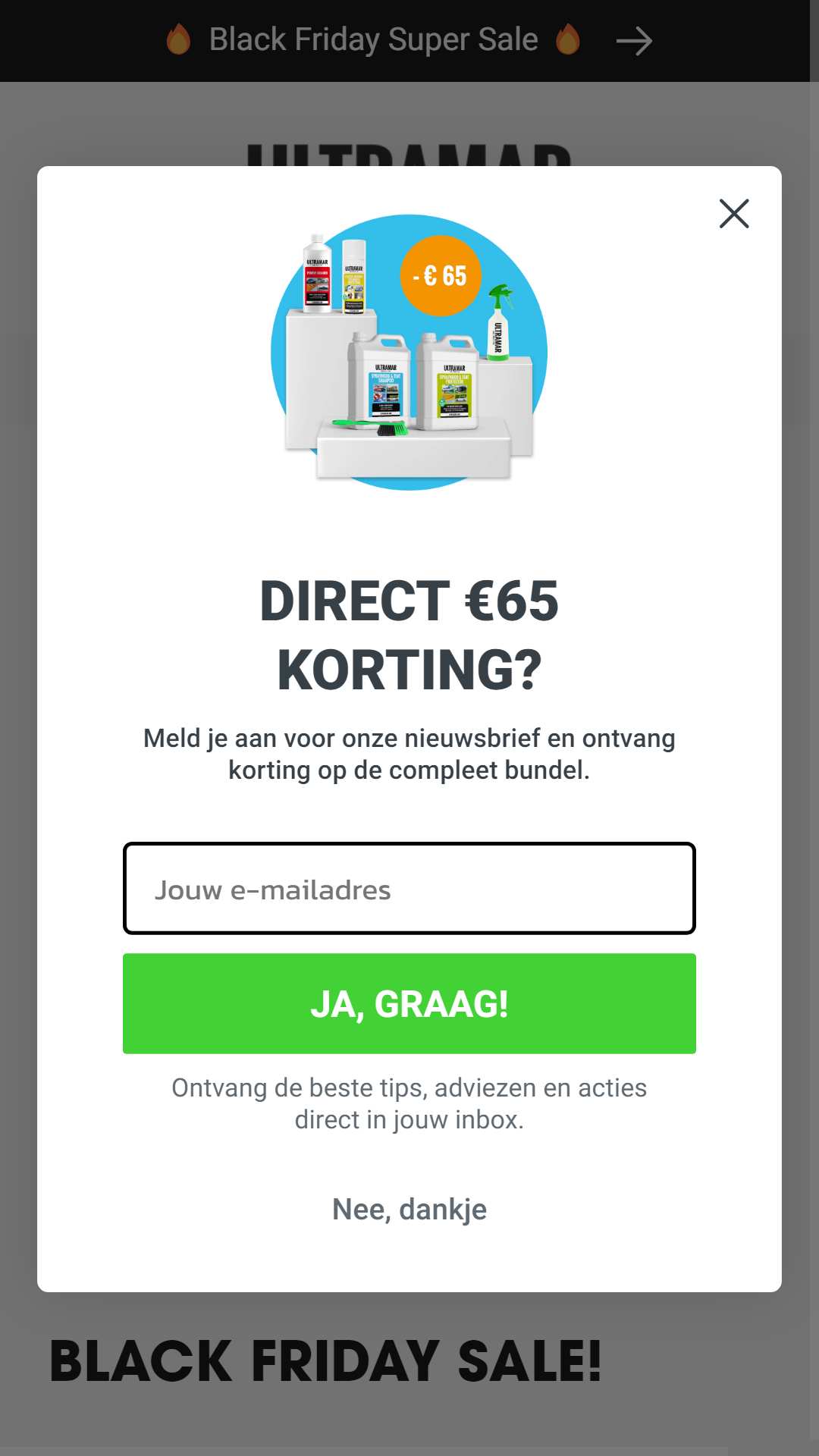Image resolution: width=819 pixels, height=1456 pixels.
Task: Open the Black Friday Super Sale banner
Action: (409, 41)
